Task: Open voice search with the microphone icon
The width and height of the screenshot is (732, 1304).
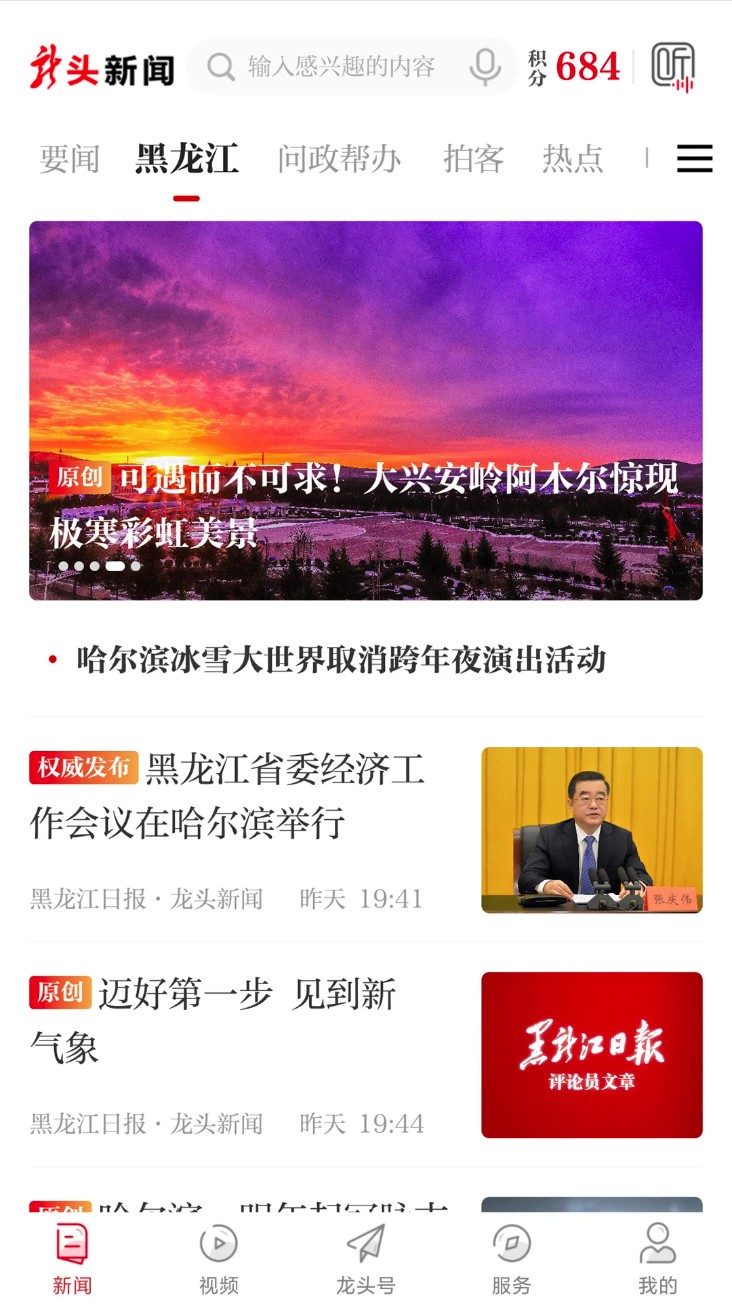Action: coord(484,67)
